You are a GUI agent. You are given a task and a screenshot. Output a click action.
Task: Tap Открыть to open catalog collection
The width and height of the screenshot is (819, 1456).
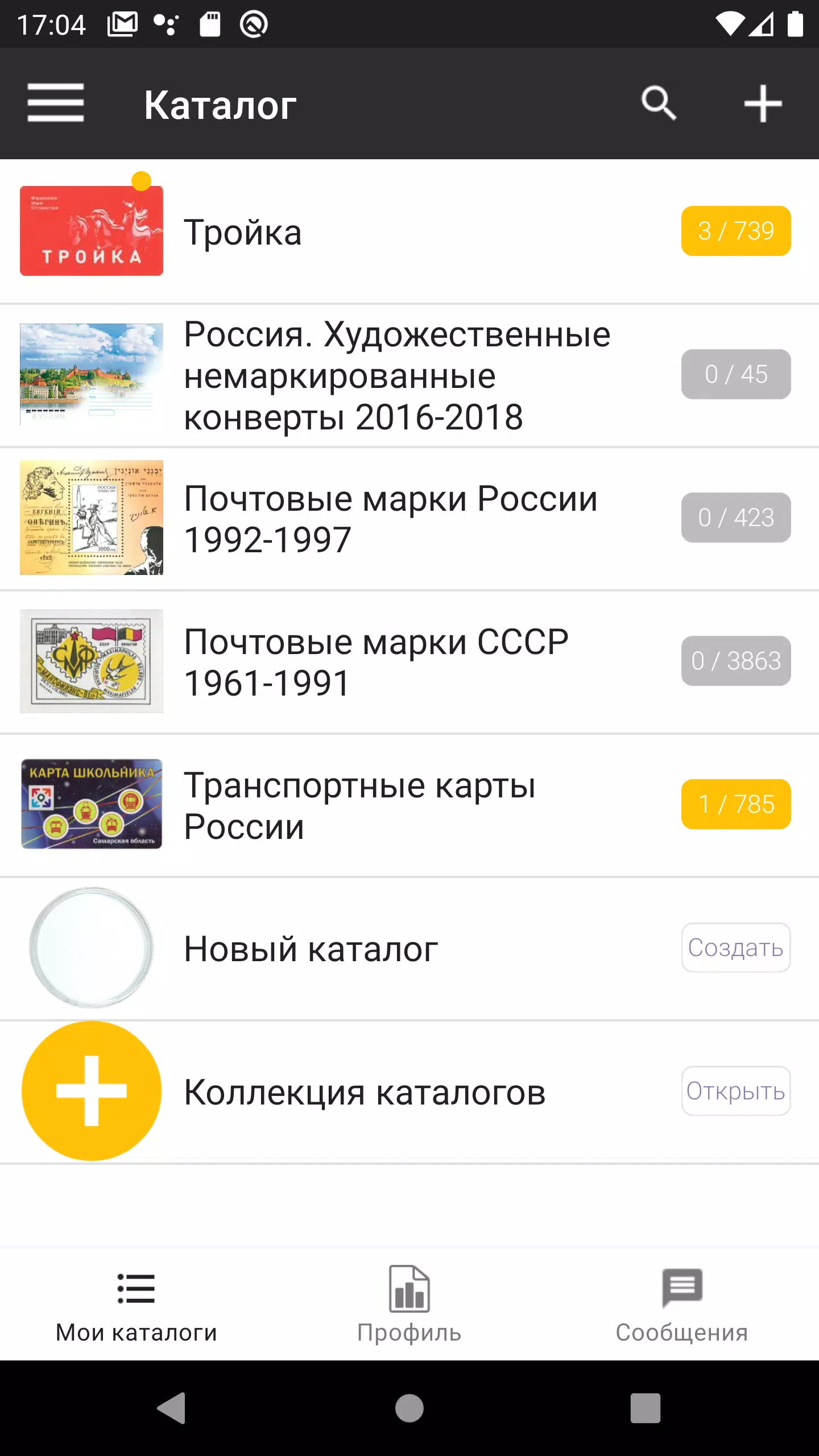point(736,1091)
